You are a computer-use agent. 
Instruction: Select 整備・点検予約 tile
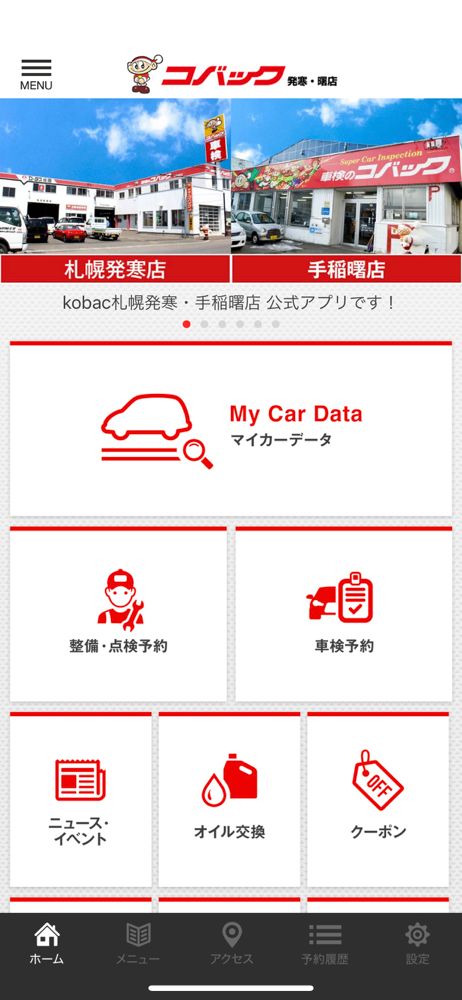(118, 614)
